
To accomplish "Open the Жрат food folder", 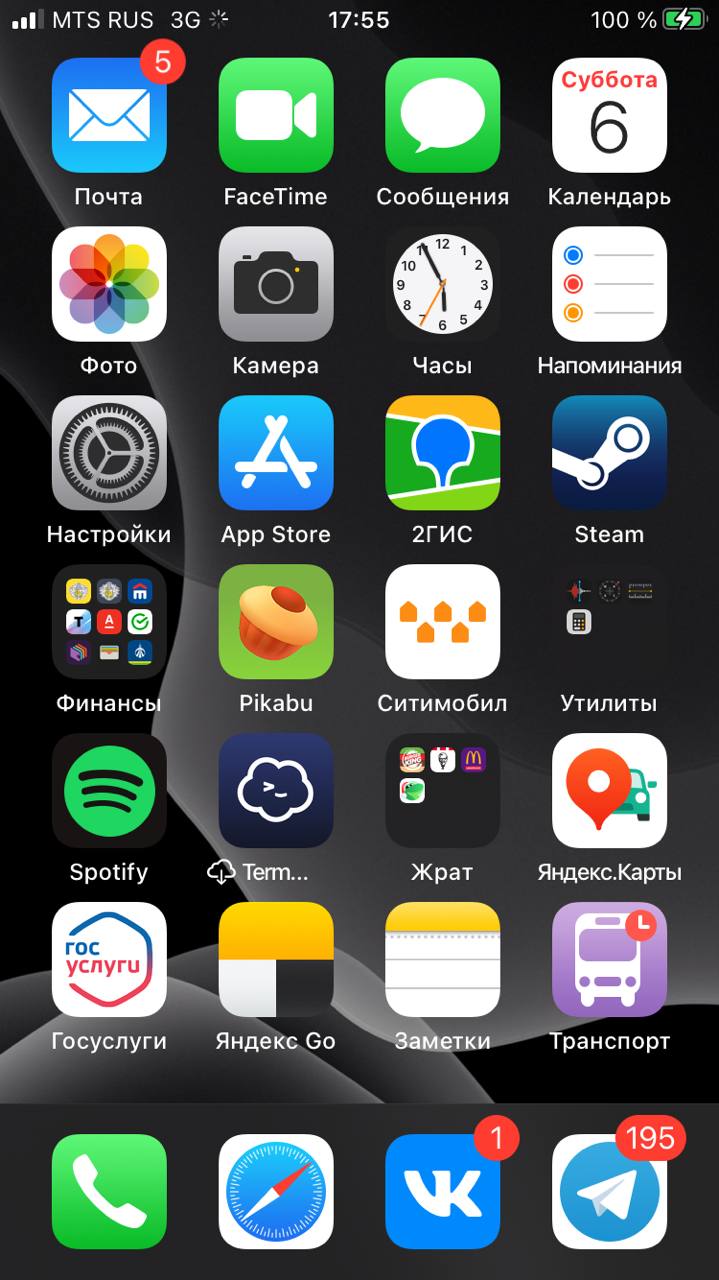I will tap(442, 791).
